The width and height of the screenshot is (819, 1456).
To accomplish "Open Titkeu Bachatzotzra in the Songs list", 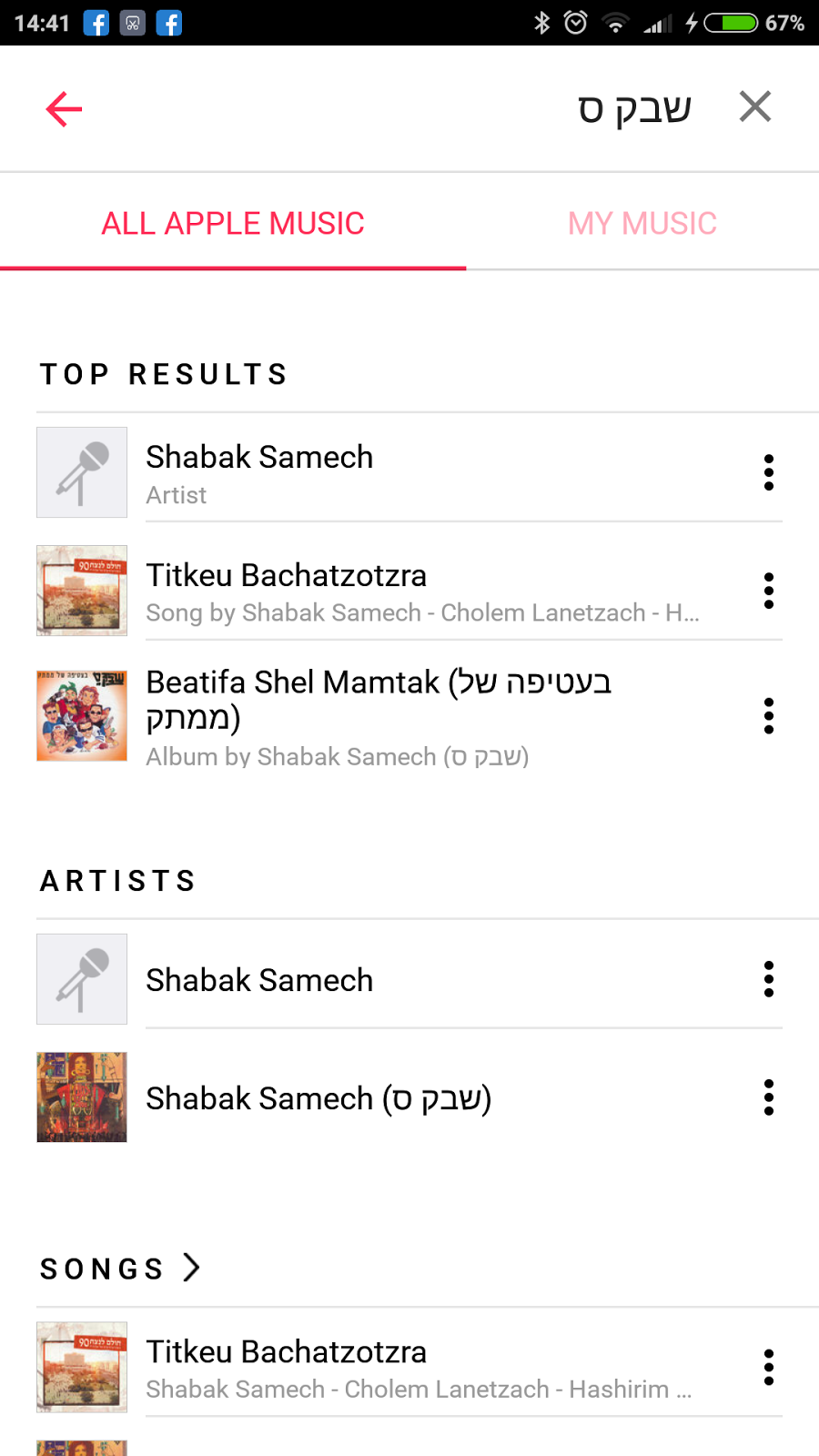I will coord(286,1368).
